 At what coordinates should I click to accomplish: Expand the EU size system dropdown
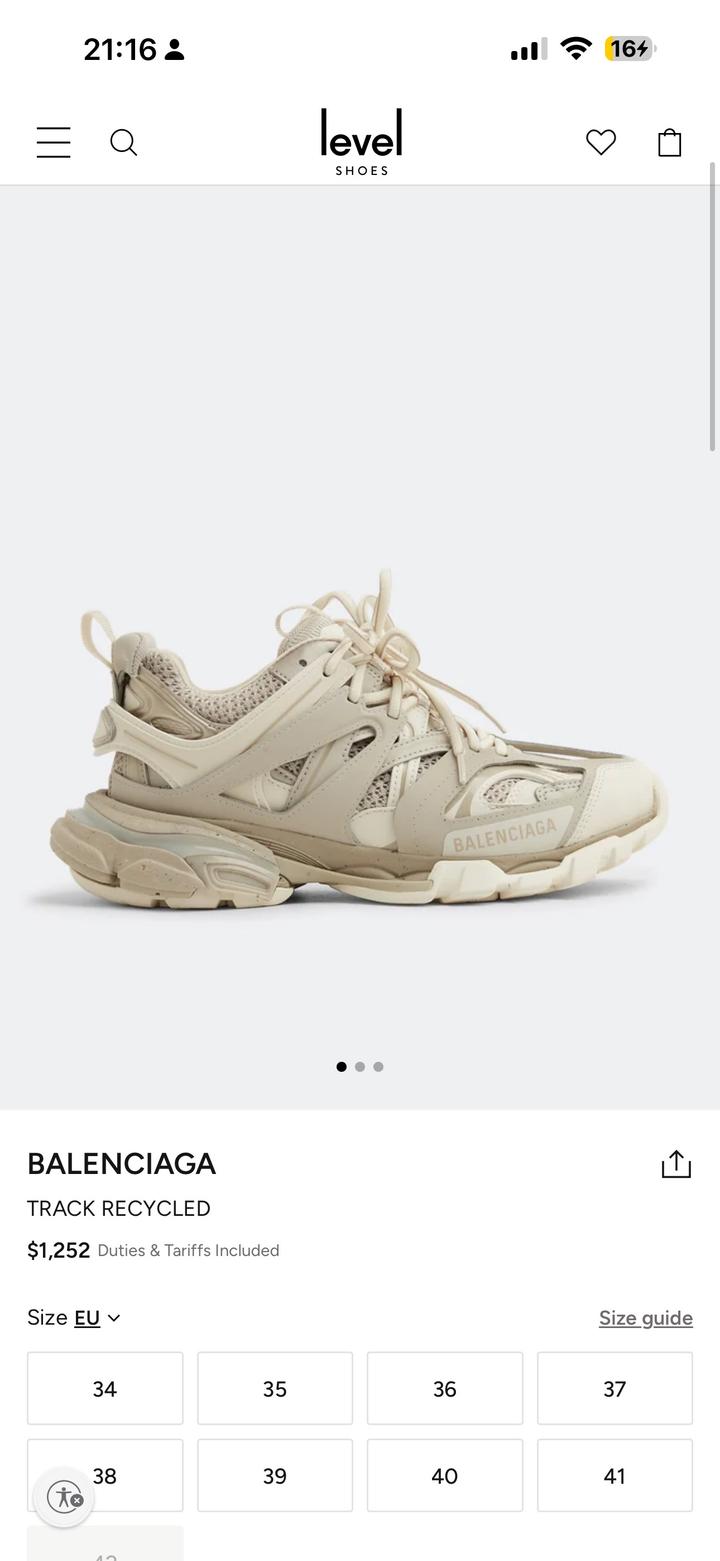[97, 1318]
